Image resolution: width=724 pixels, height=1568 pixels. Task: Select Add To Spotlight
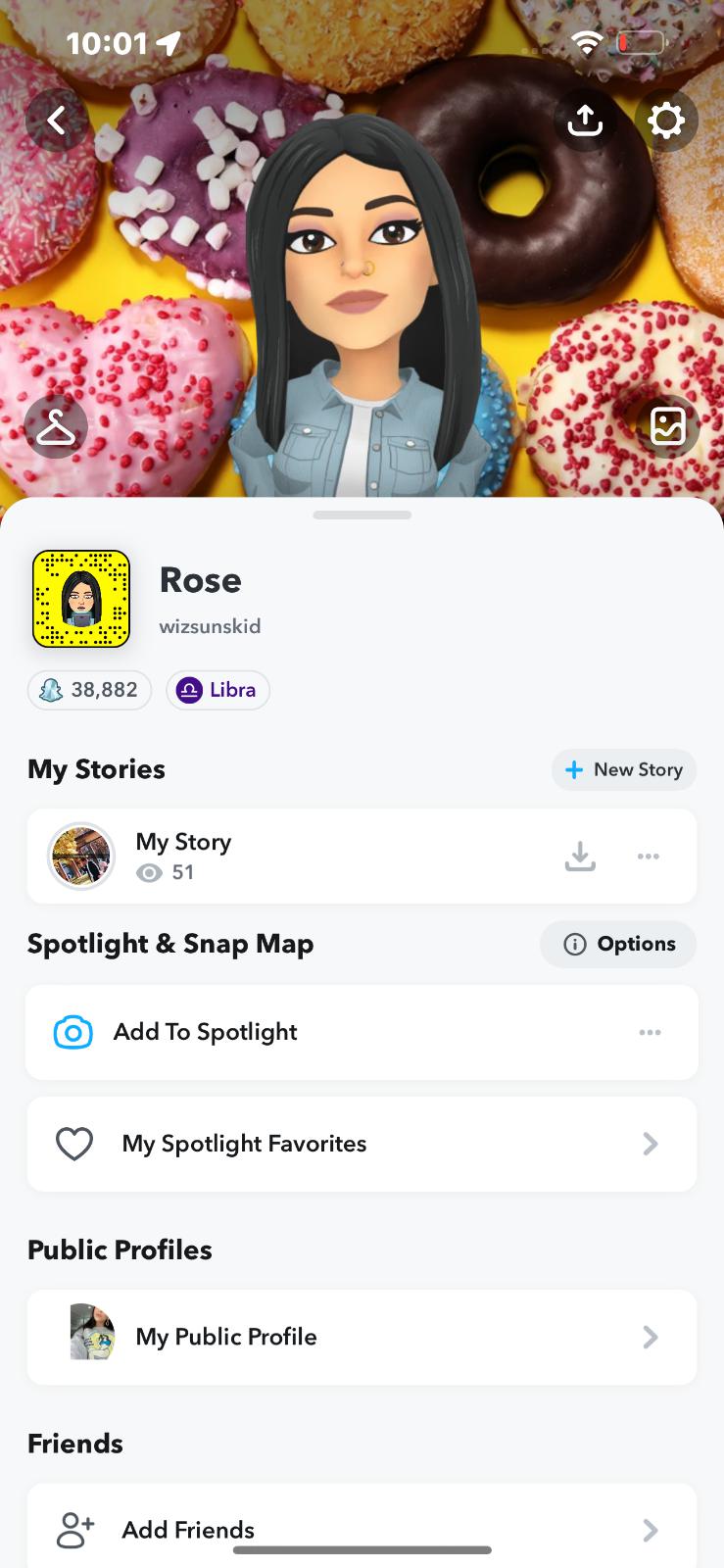pos(206,1032)
